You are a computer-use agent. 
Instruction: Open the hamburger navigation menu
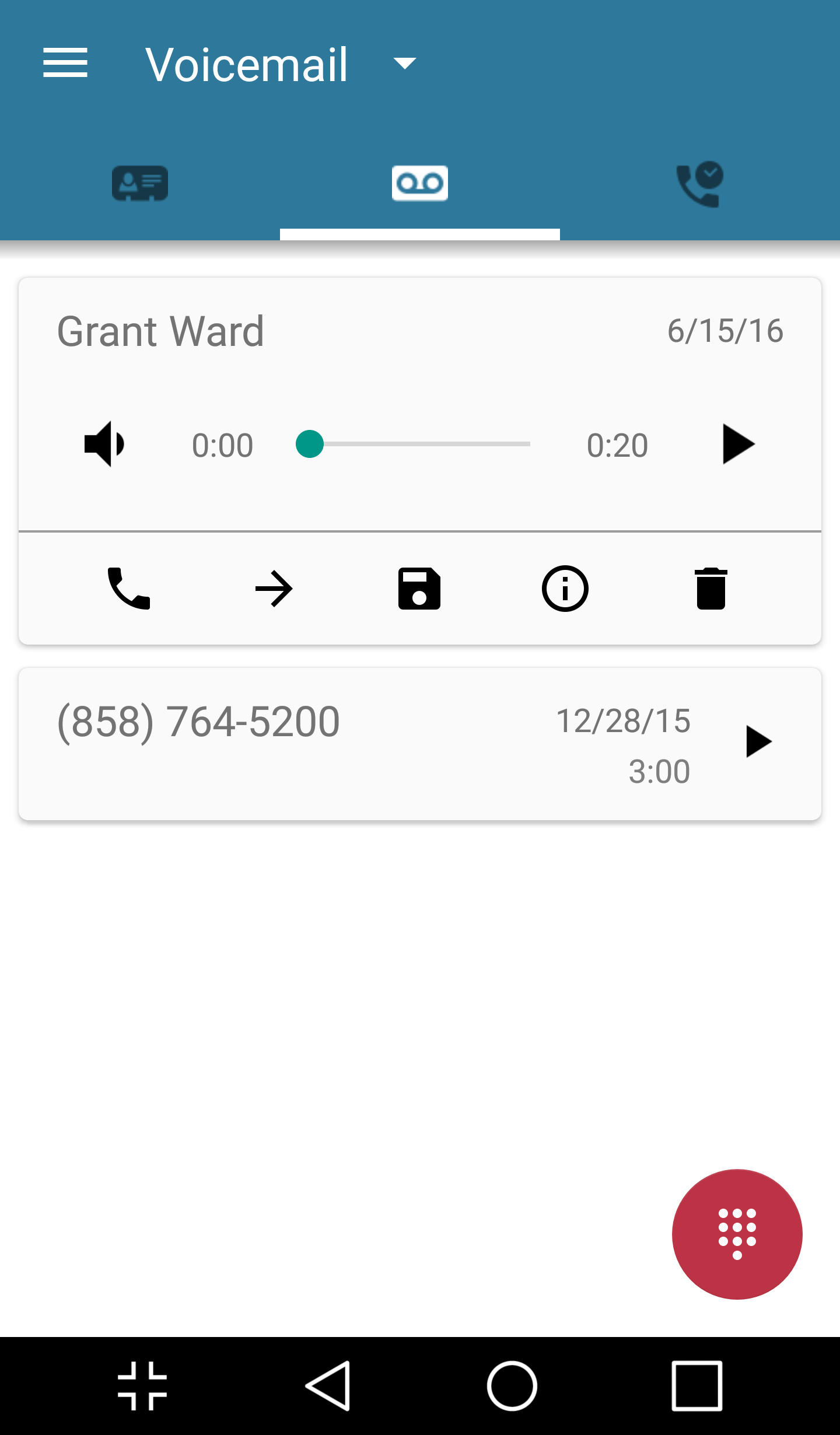click(65, 63)
